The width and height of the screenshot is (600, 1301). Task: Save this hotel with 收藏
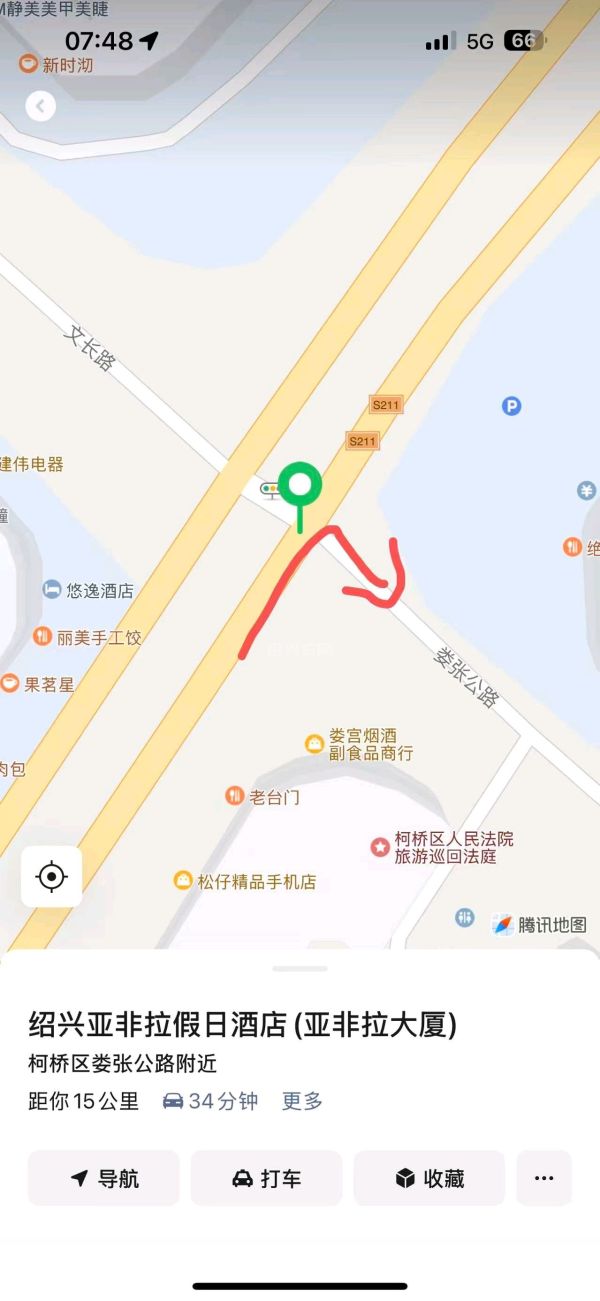[430, 1178]
